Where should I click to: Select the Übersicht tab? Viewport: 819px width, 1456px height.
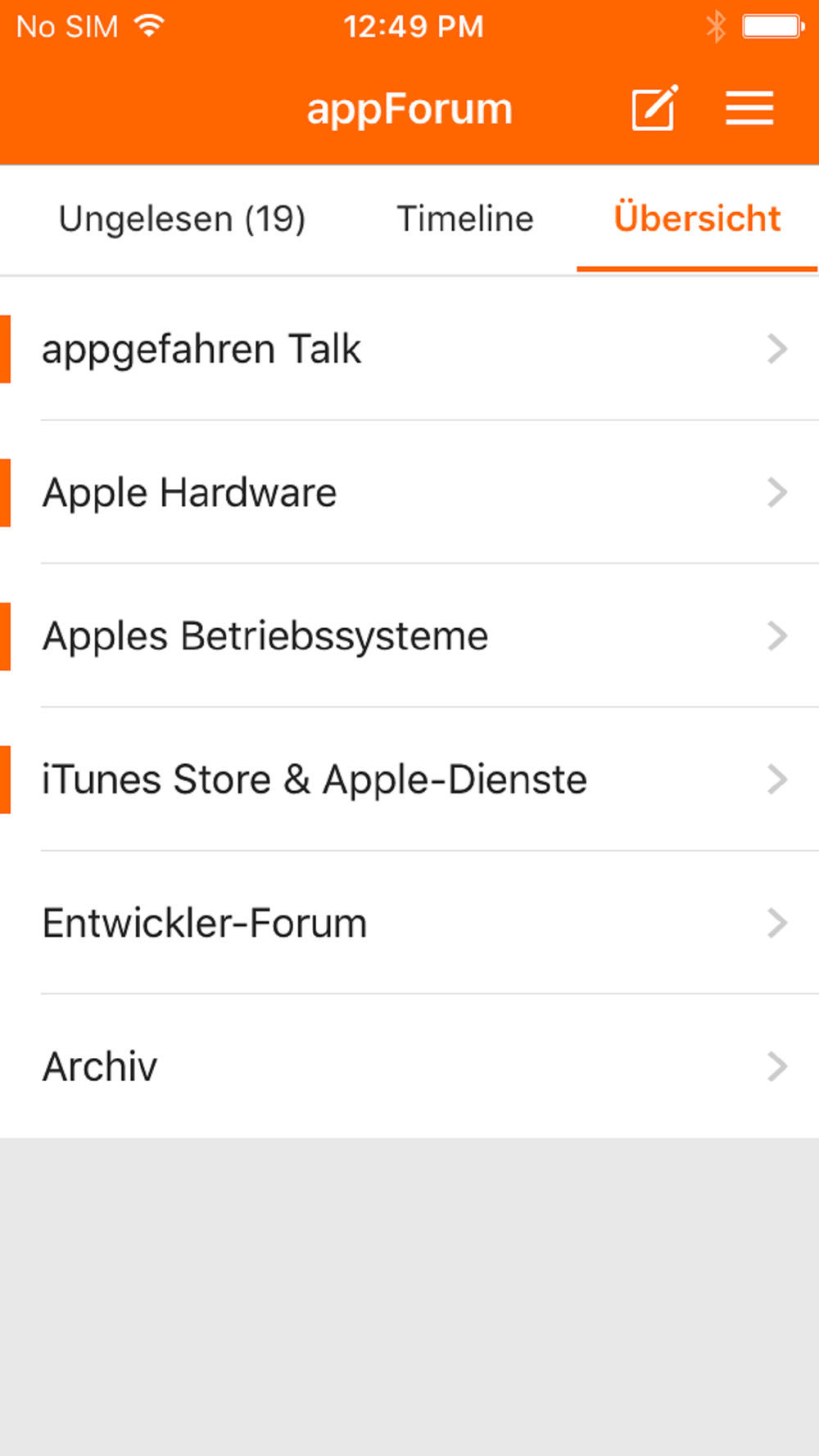(697, 219)
